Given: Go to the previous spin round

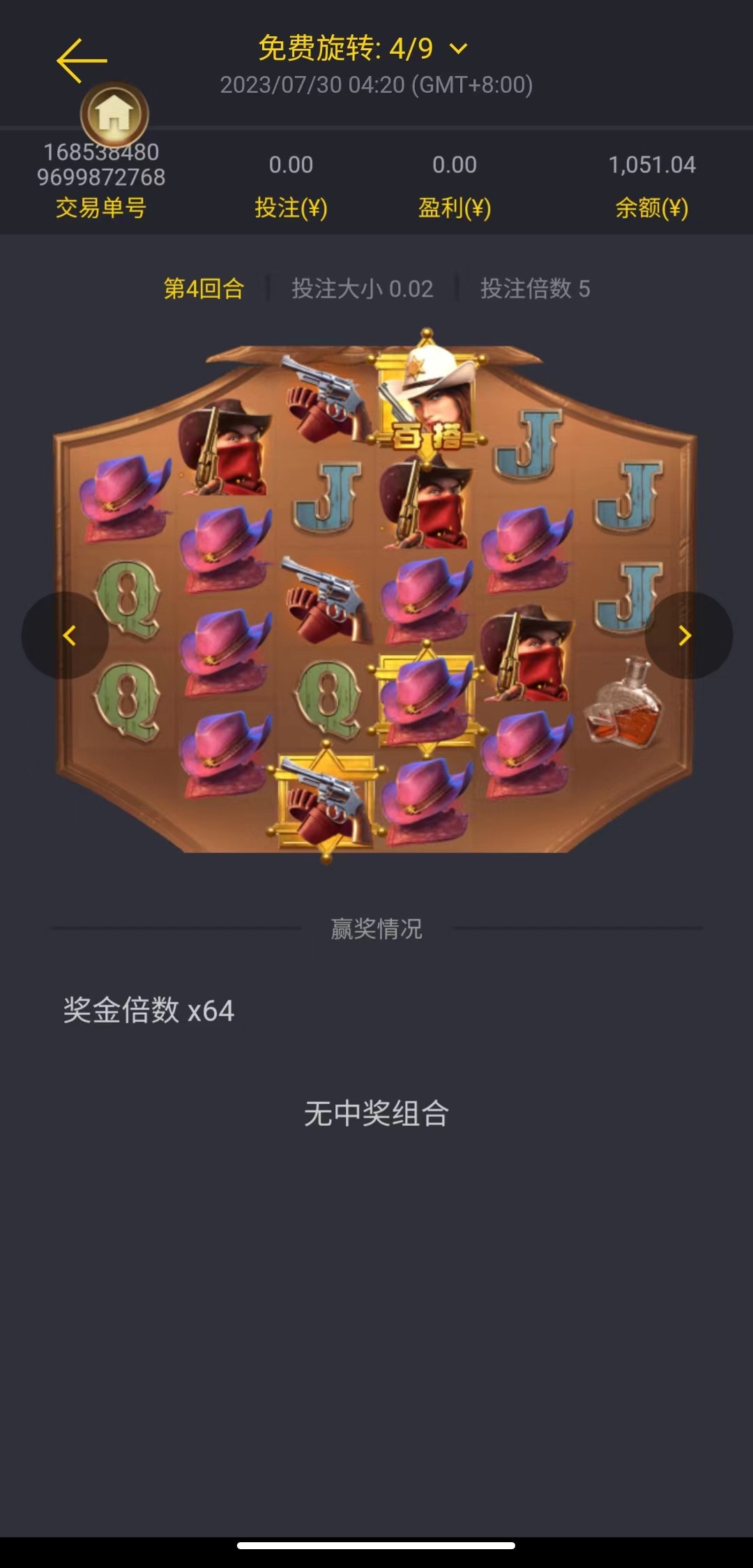Looking at the screenshot, I should pos(67,635).
